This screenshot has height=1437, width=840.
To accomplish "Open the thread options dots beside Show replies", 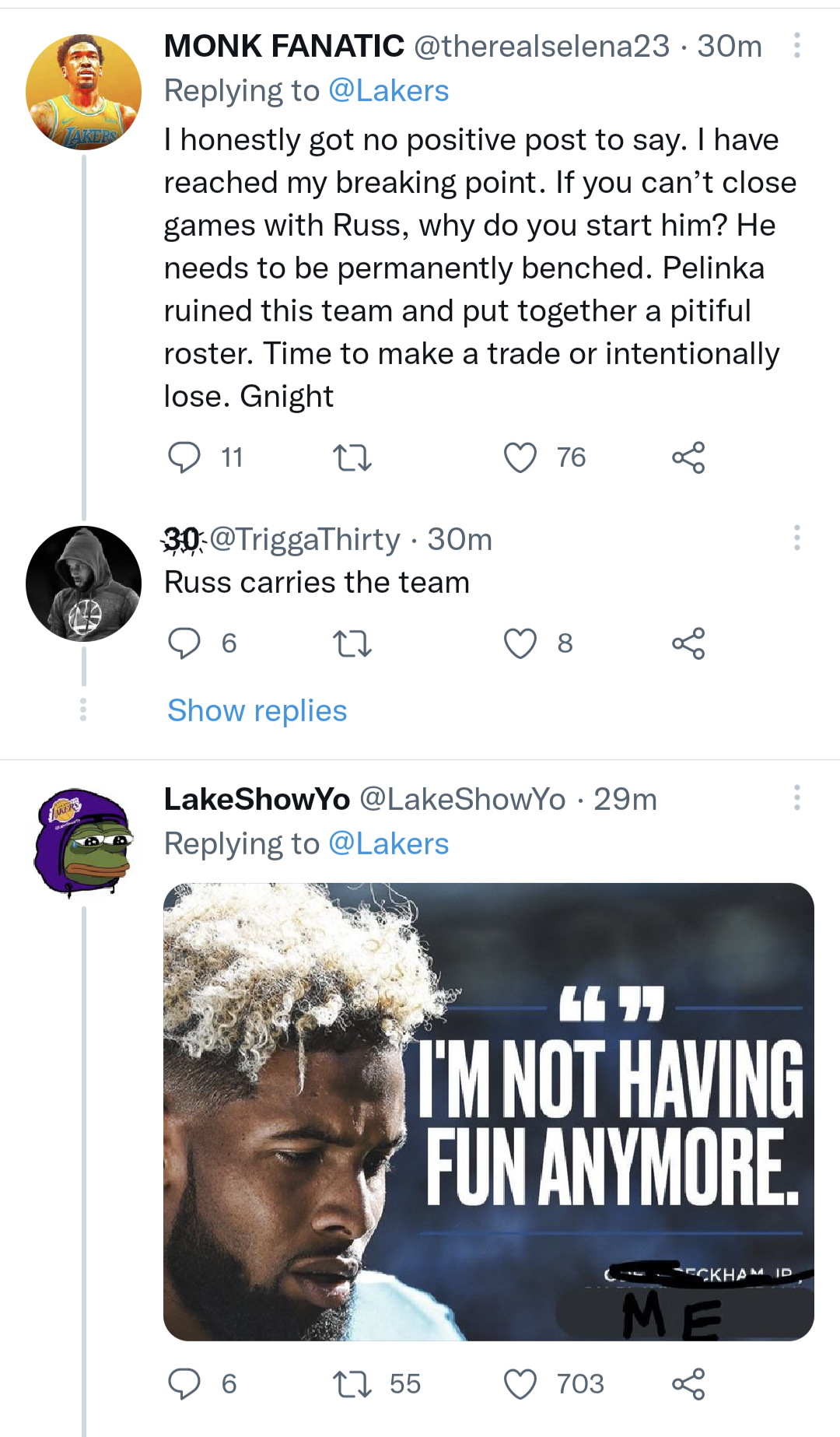I will (83, 710).
